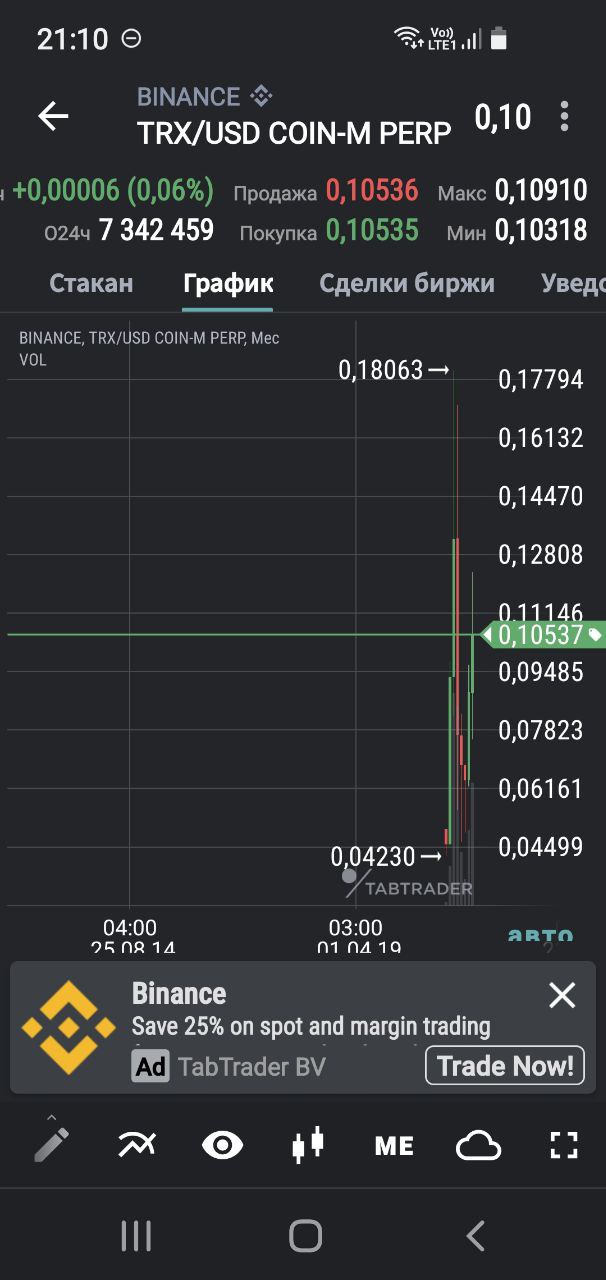This screenshot has width=606, height=1280.
Task: Open the three-dot overflow menu
Action: coord(565,116)
